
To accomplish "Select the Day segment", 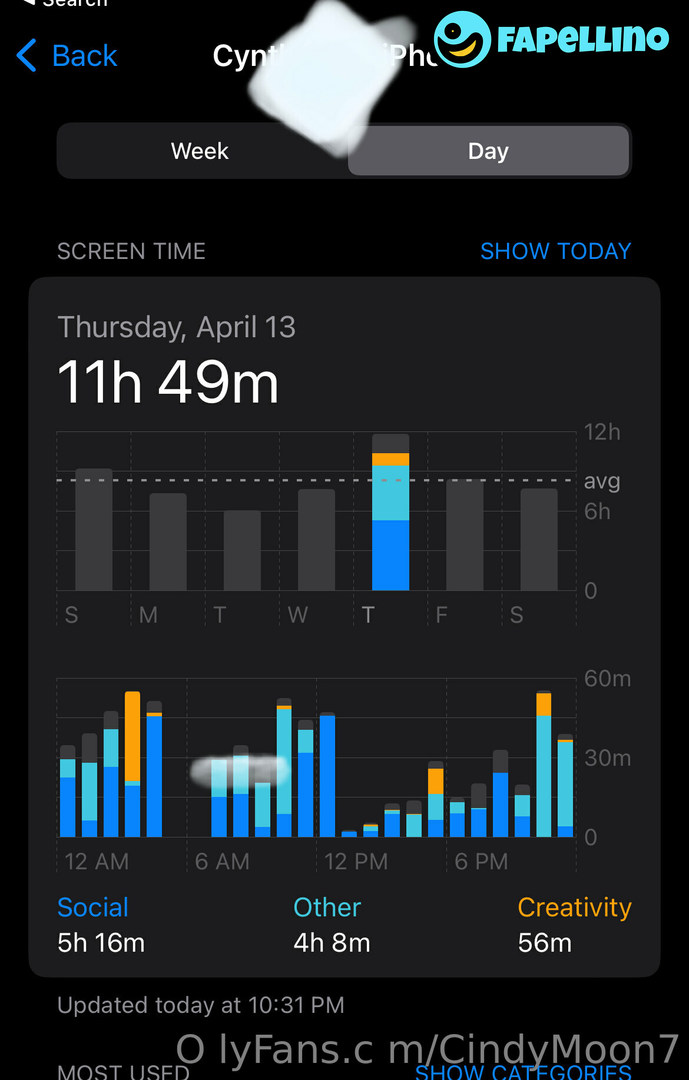I will tap(488, 151).
